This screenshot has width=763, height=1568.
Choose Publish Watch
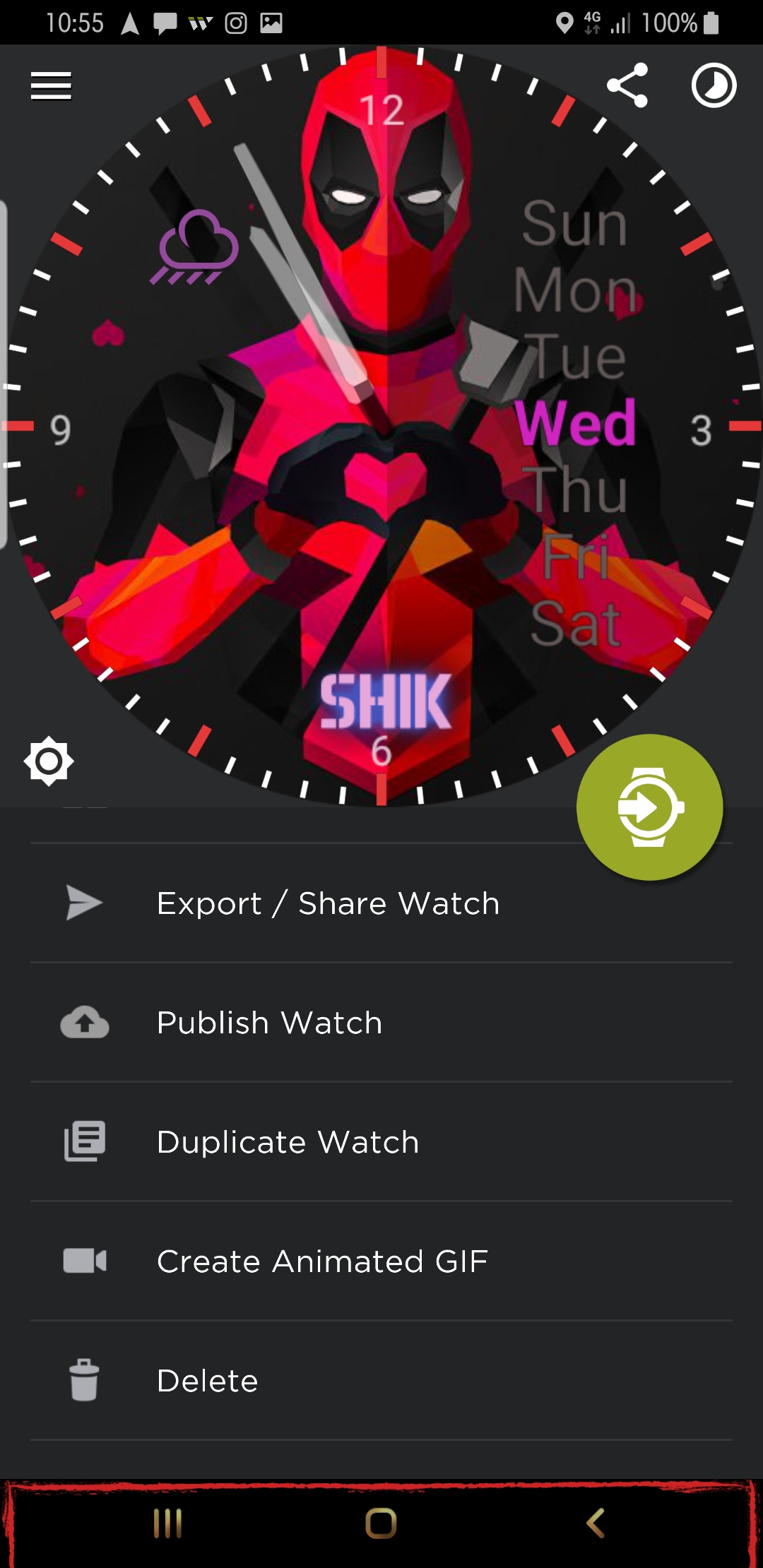coord(381,1023)
